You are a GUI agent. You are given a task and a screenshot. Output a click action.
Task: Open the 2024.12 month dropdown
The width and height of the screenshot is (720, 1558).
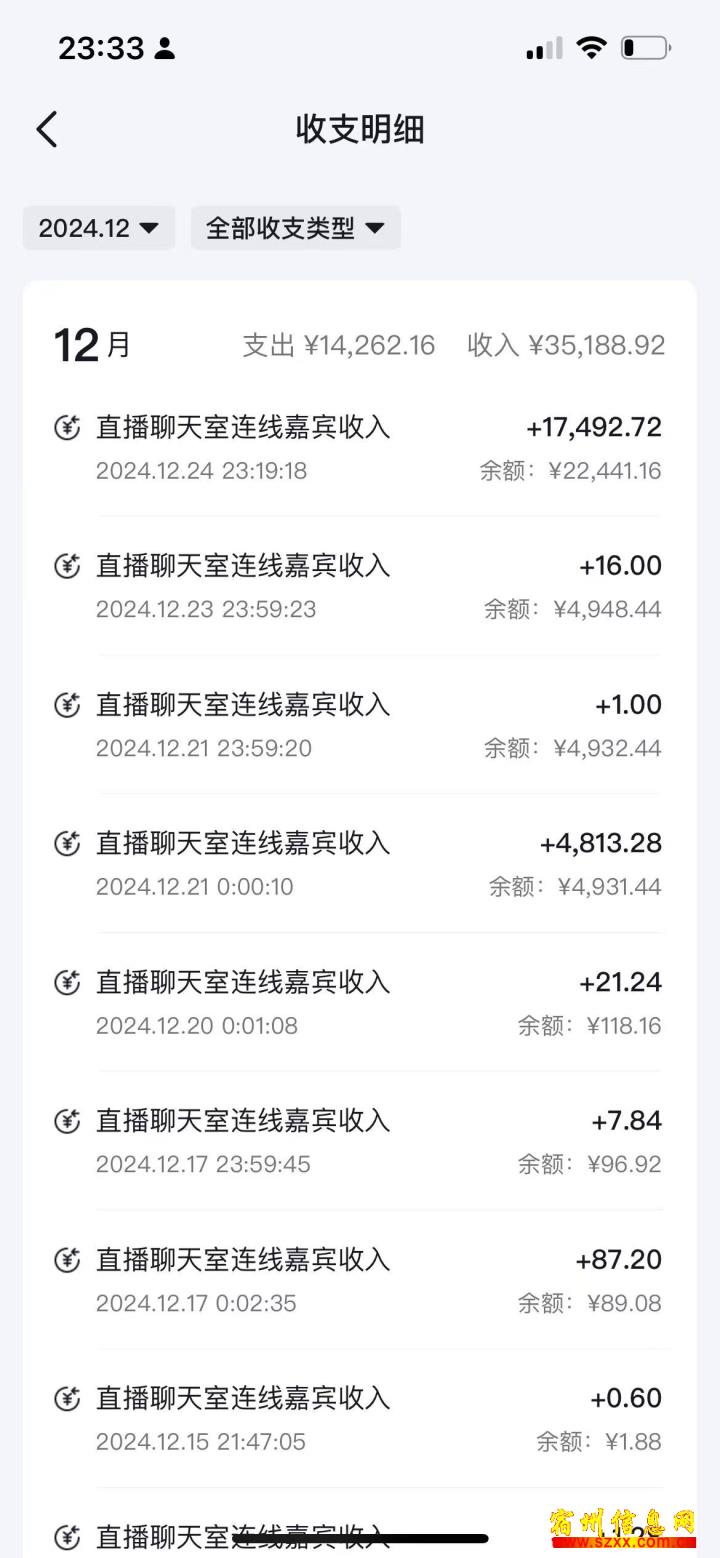pyautogui.click(x=99, y=228)
